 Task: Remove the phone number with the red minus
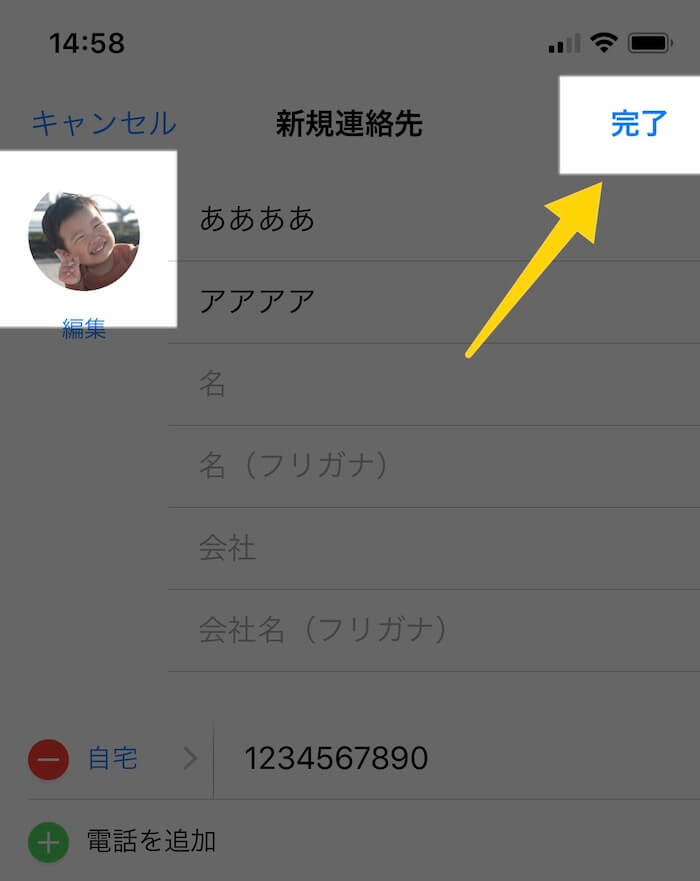[x=48, y=760]
